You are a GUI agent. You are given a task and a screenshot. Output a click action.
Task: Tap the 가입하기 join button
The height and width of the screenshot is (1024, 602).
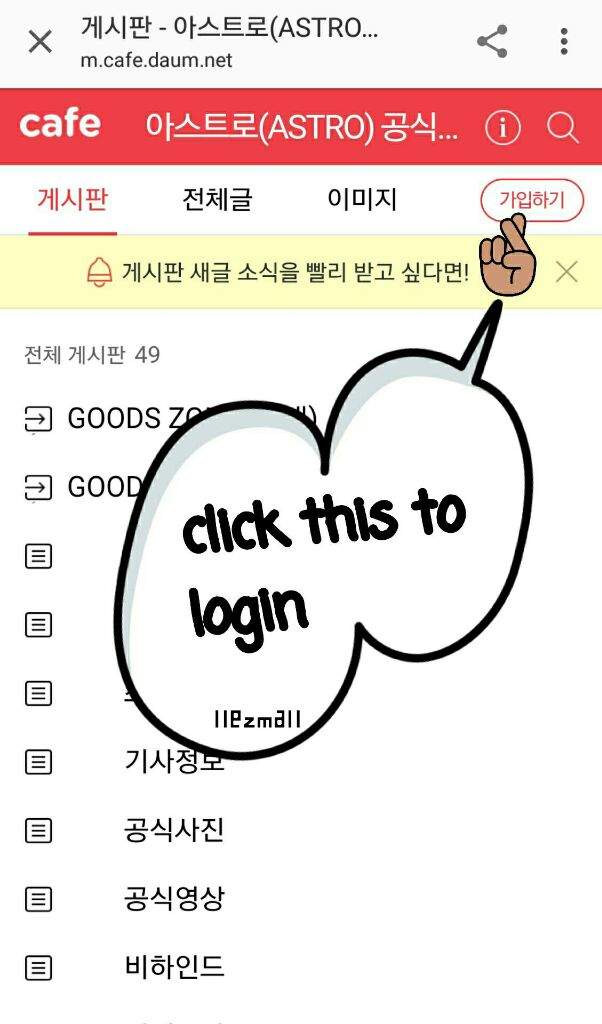[x=531, y=200]
